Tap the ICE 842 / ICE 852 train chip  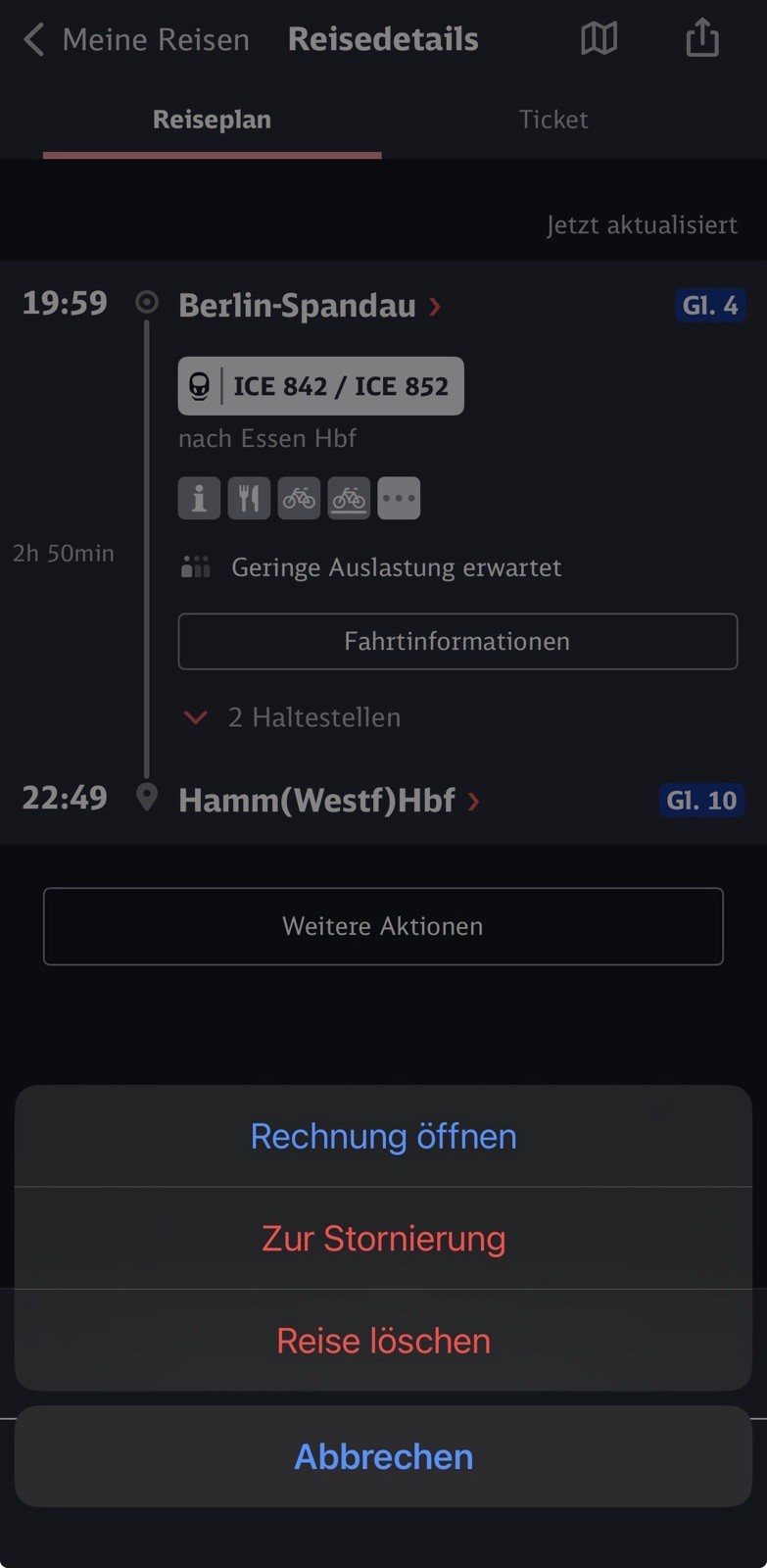click(320, 386)
